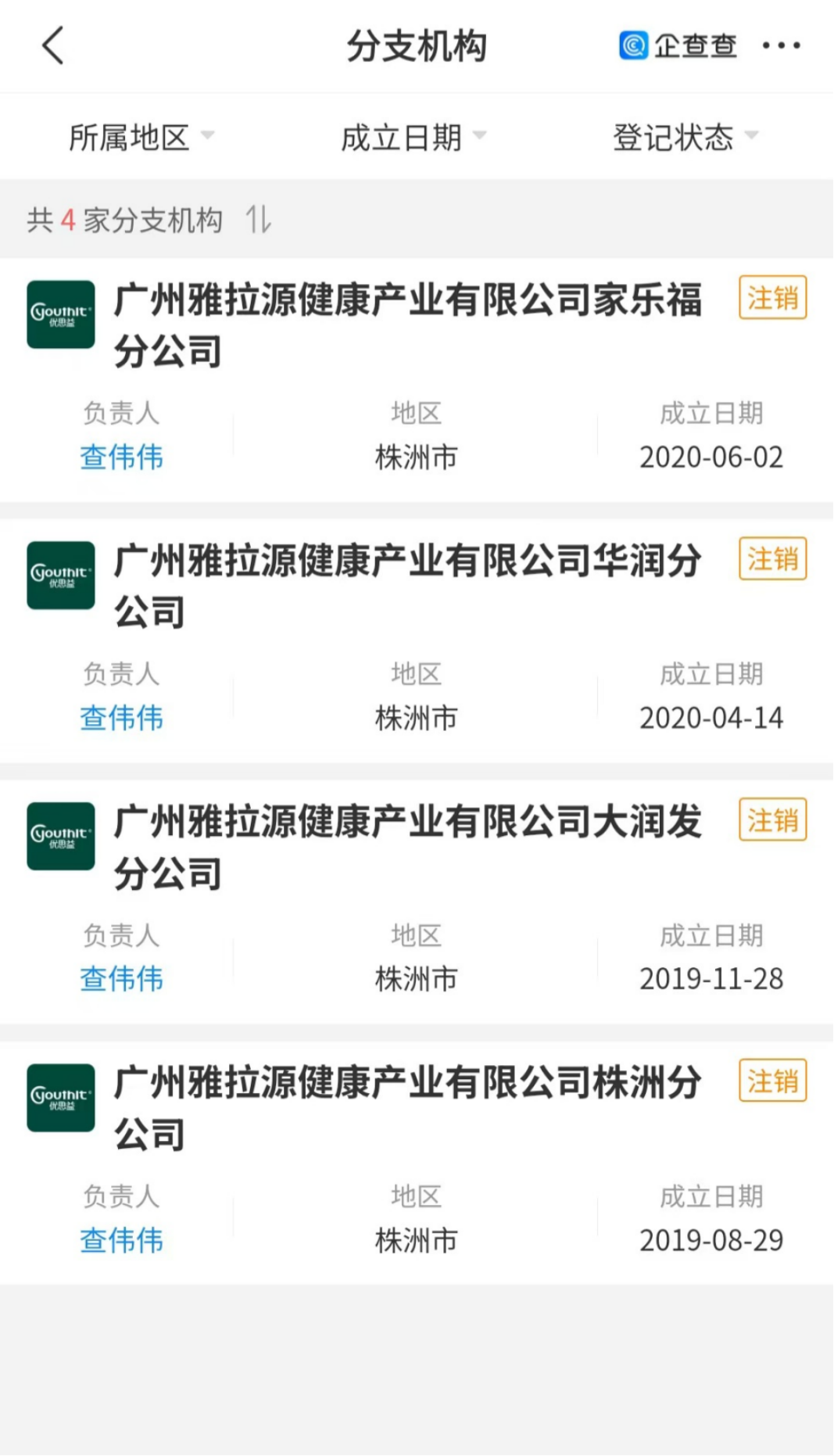View 查伟伟's profile under 华润分公司
This screenshot has width=834, height=1456.
tap(122, 718)
